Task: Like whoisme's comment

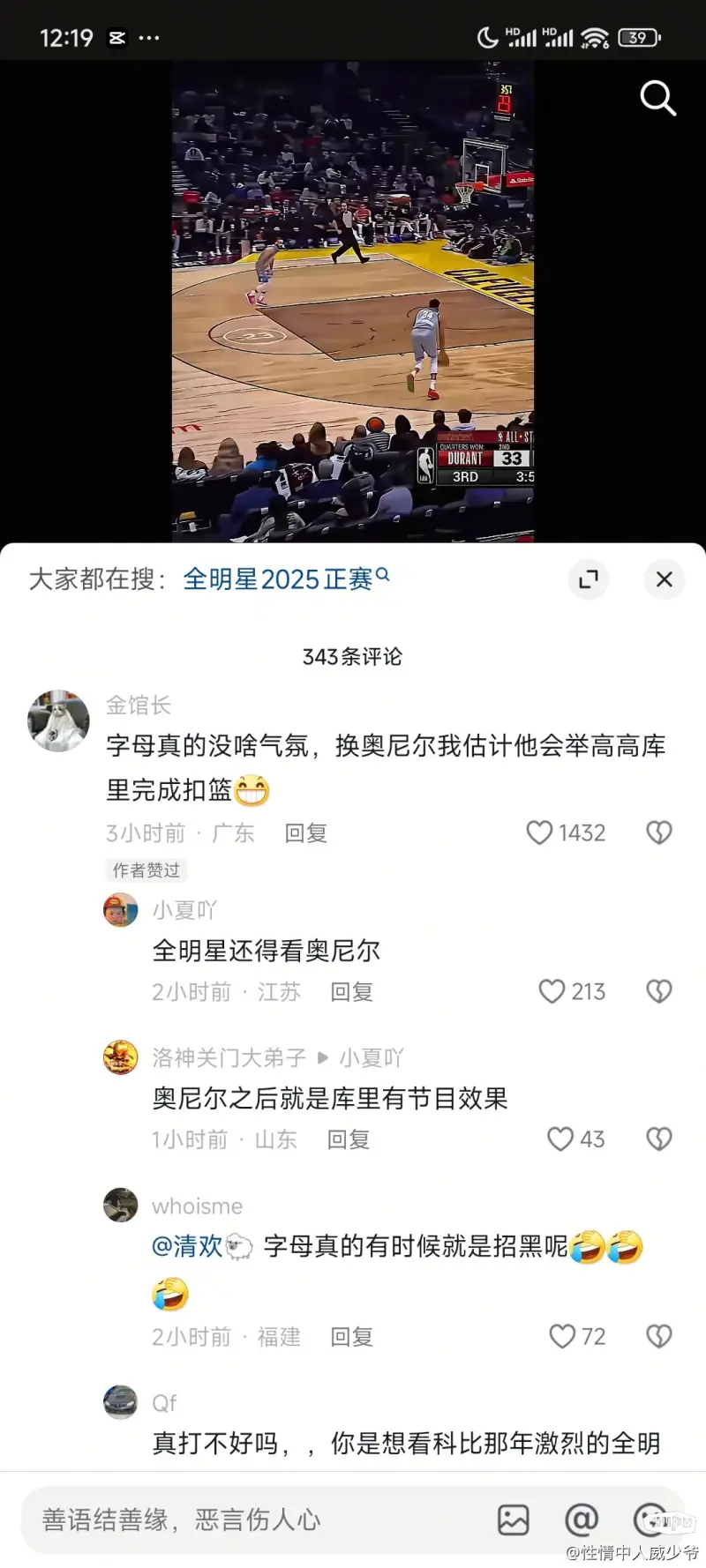Action: pyautogui.click(x=577, y=1336)
